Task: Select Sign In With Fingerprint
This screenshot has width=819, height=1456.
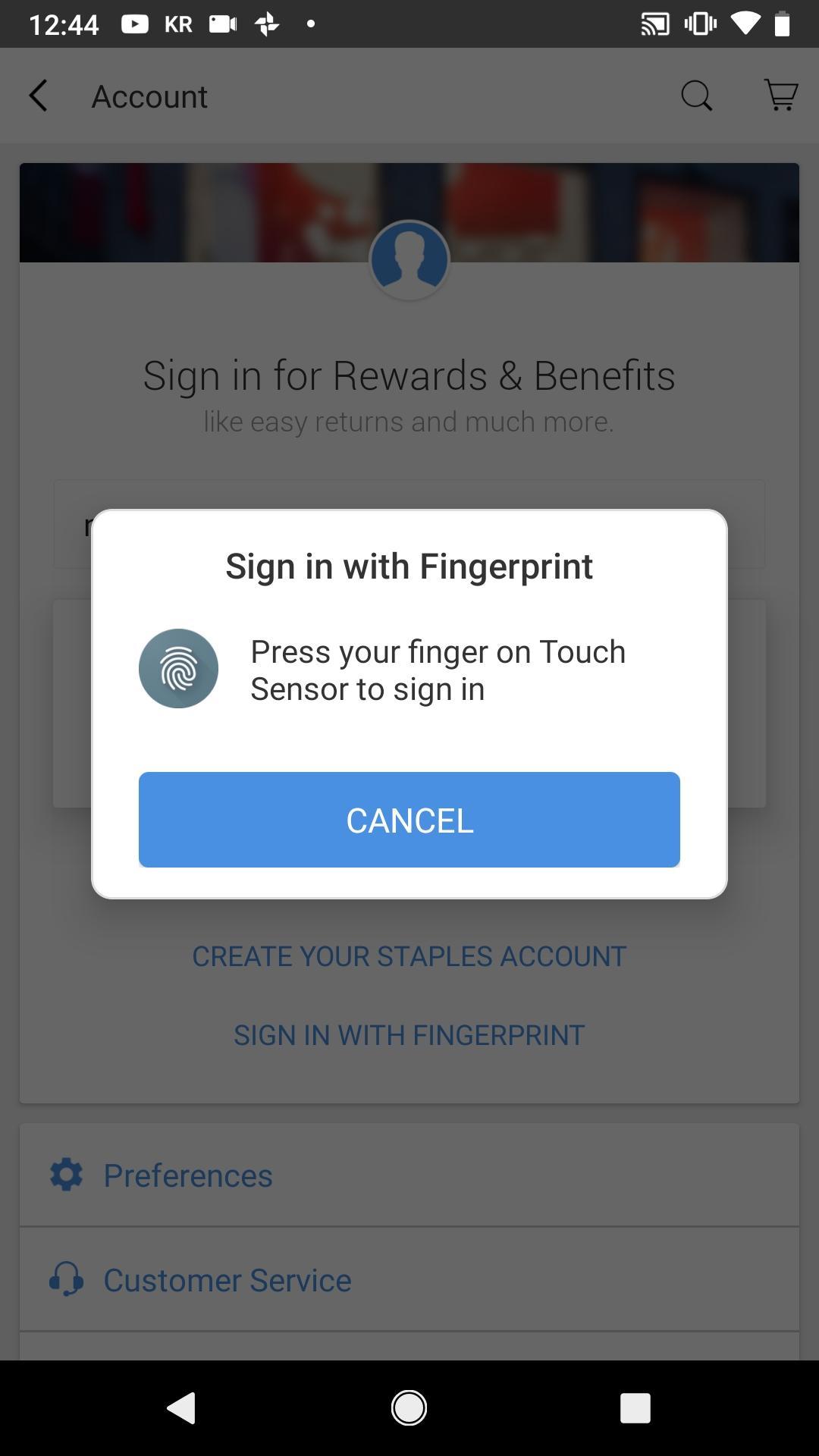Action: click(409, 1035)
